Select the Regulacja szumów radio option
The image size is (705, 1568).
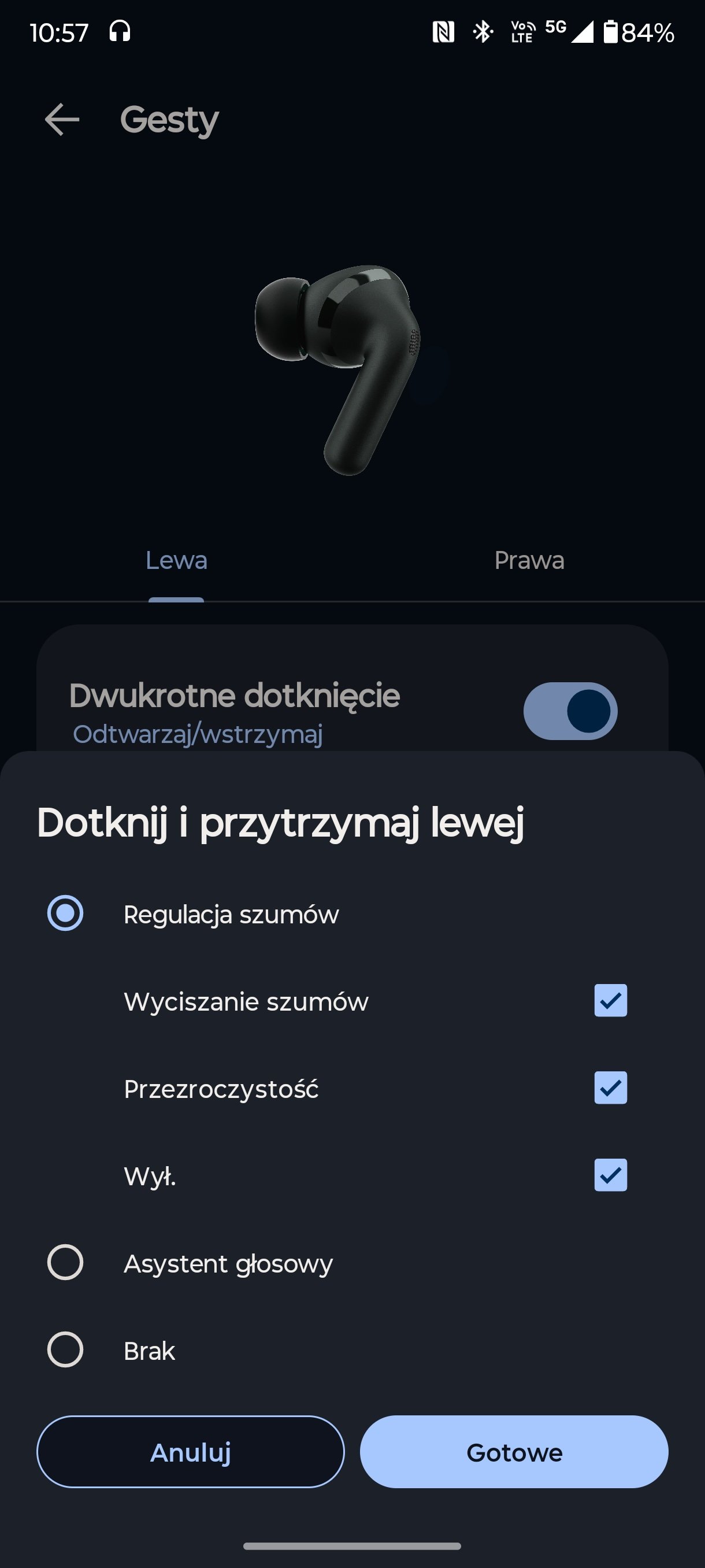point(65,913)
